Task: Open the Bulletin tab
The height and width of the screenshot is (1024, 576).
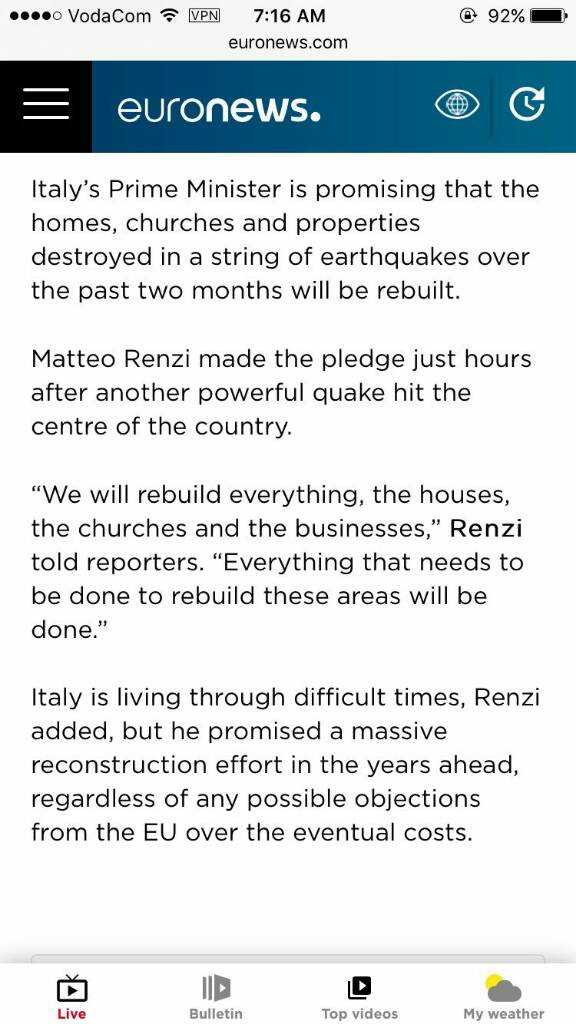Action: tap(216, 997)
